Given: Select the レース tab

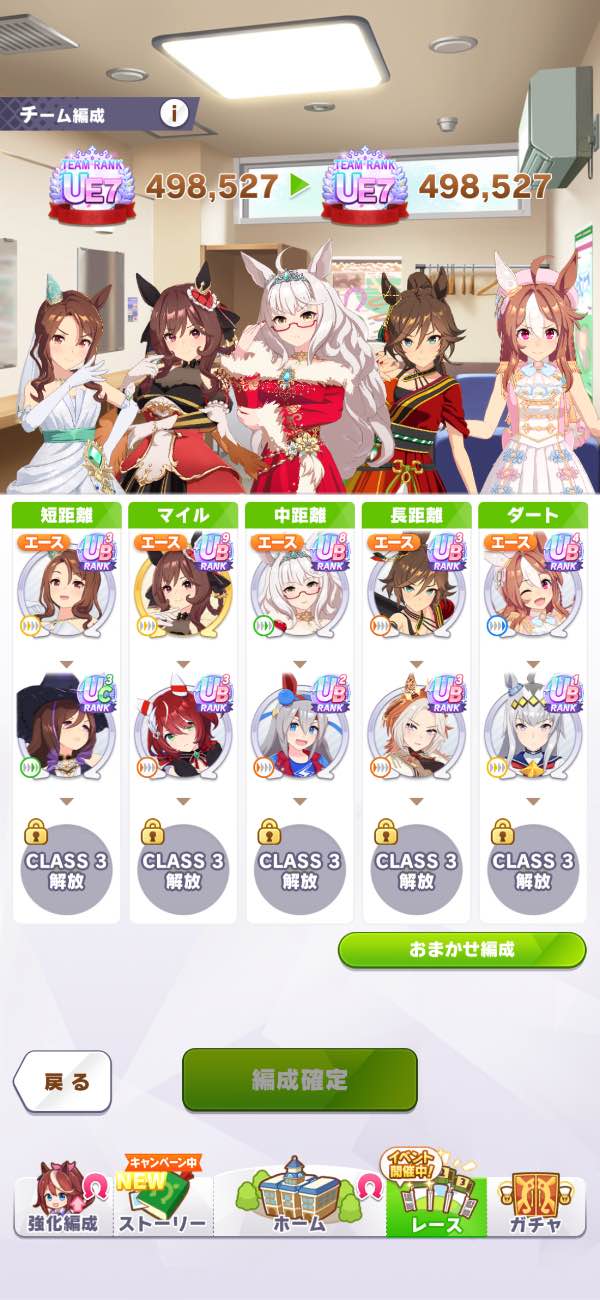Looking at the screenshot, I should (436, 1207).
